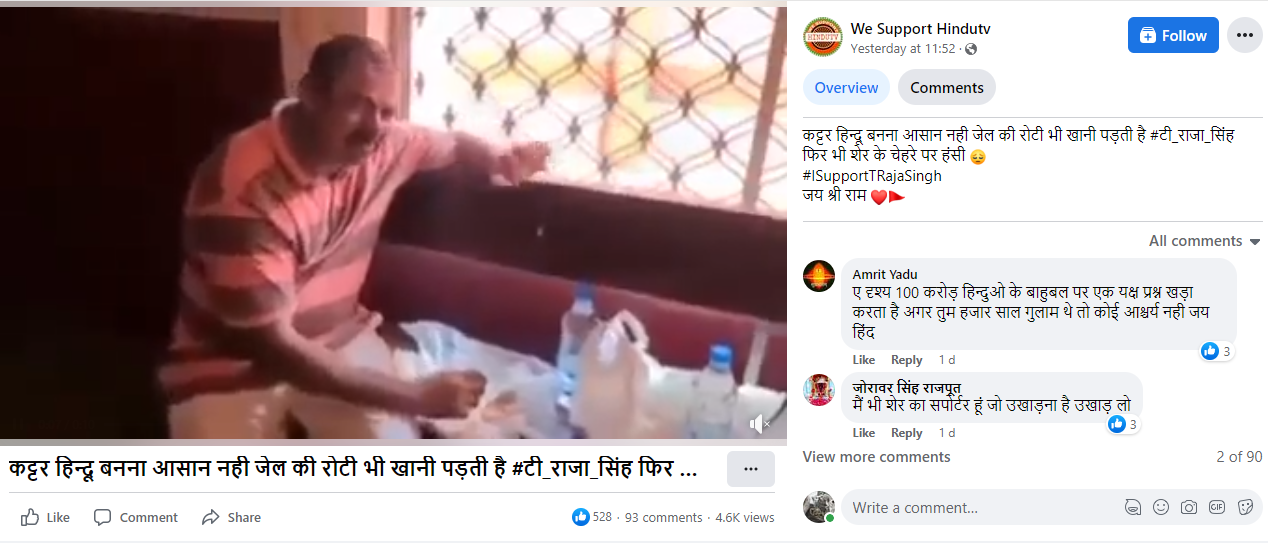Open the 93 comments count
The width and height of the screenshot is (1268, 543).
coord(663,517)
